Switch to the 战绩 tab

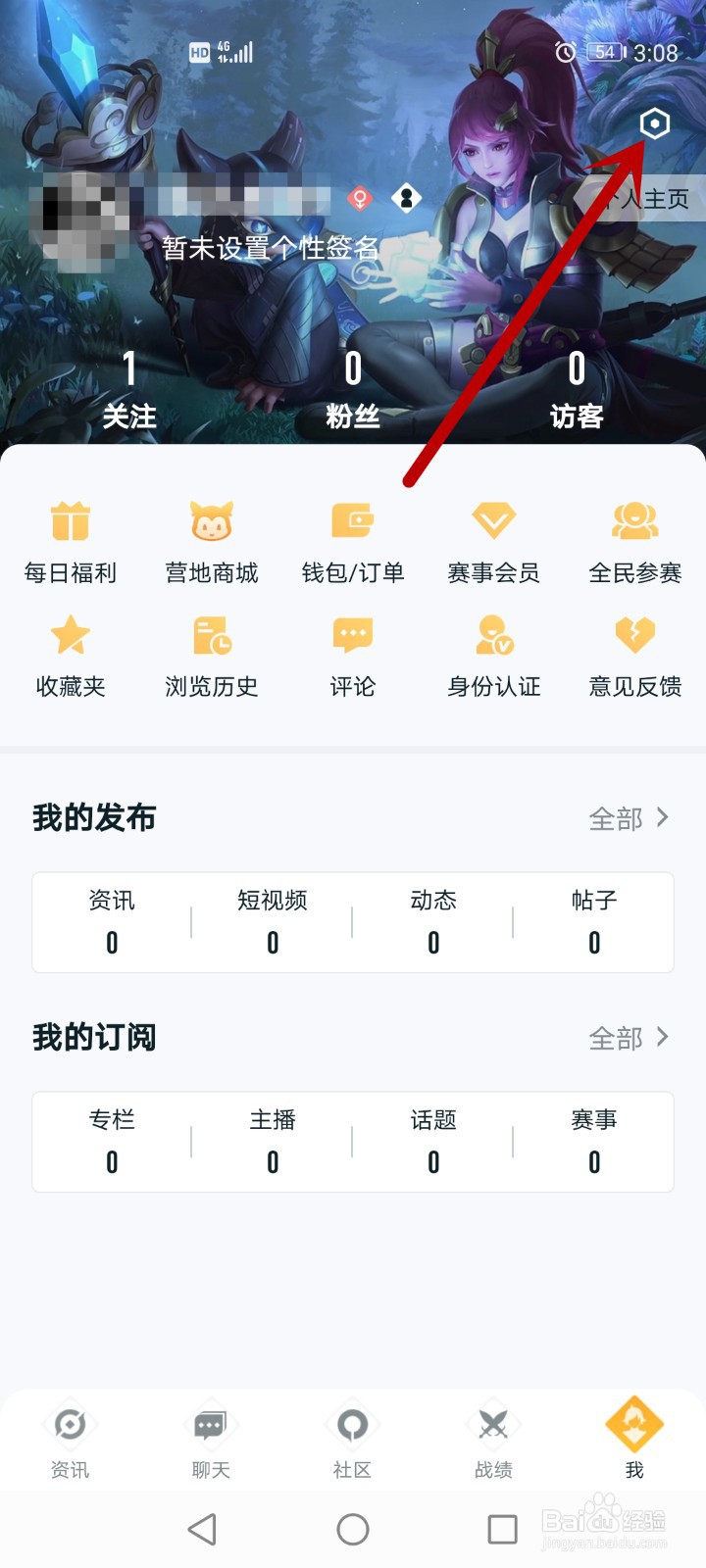493,1442
